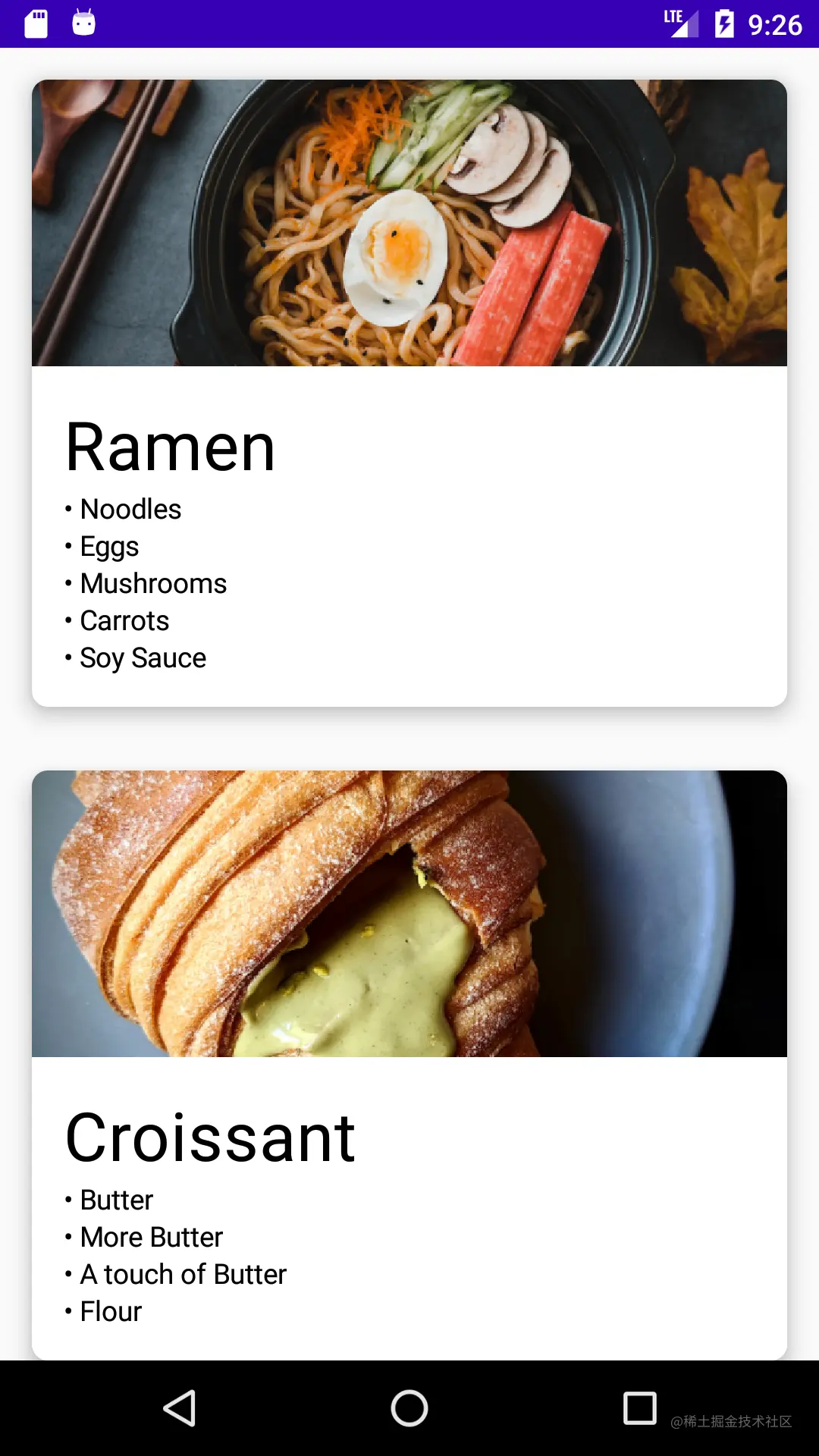Go to the home screen
The image size is (819, 1456).
click(x=409, y=1408)
